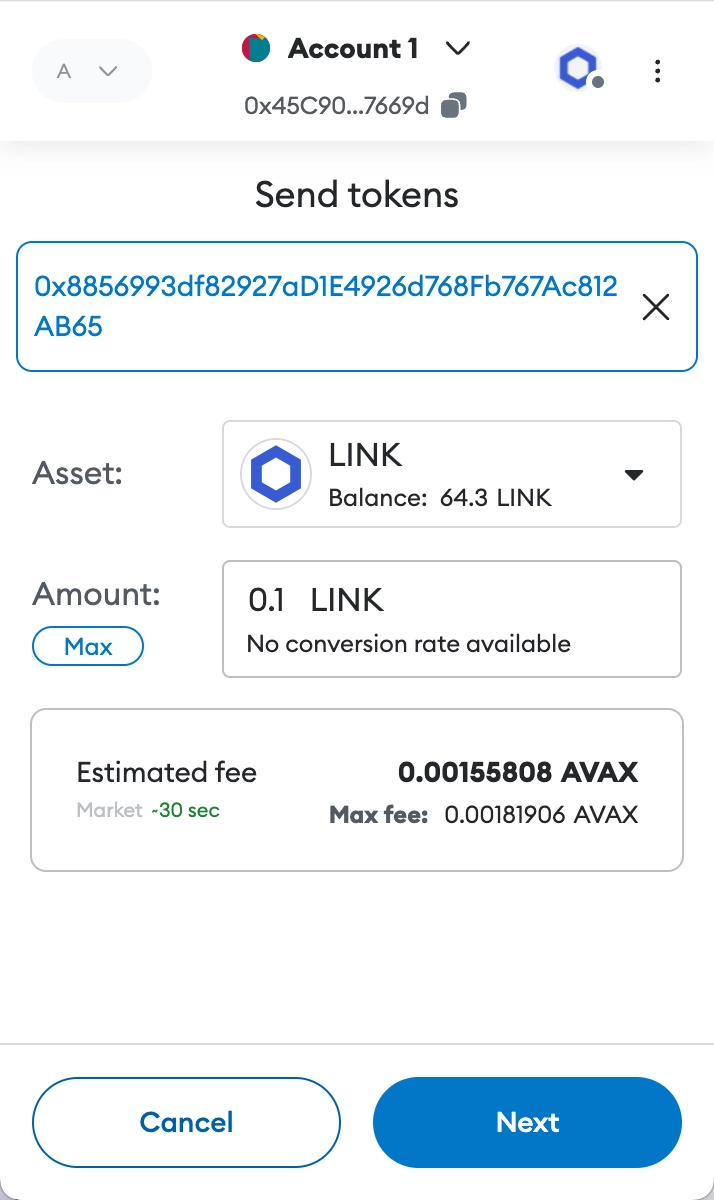714x1200 pixels.
Task: Clear the recipient address
Action: pyautogui.click(x=655, y=307)
